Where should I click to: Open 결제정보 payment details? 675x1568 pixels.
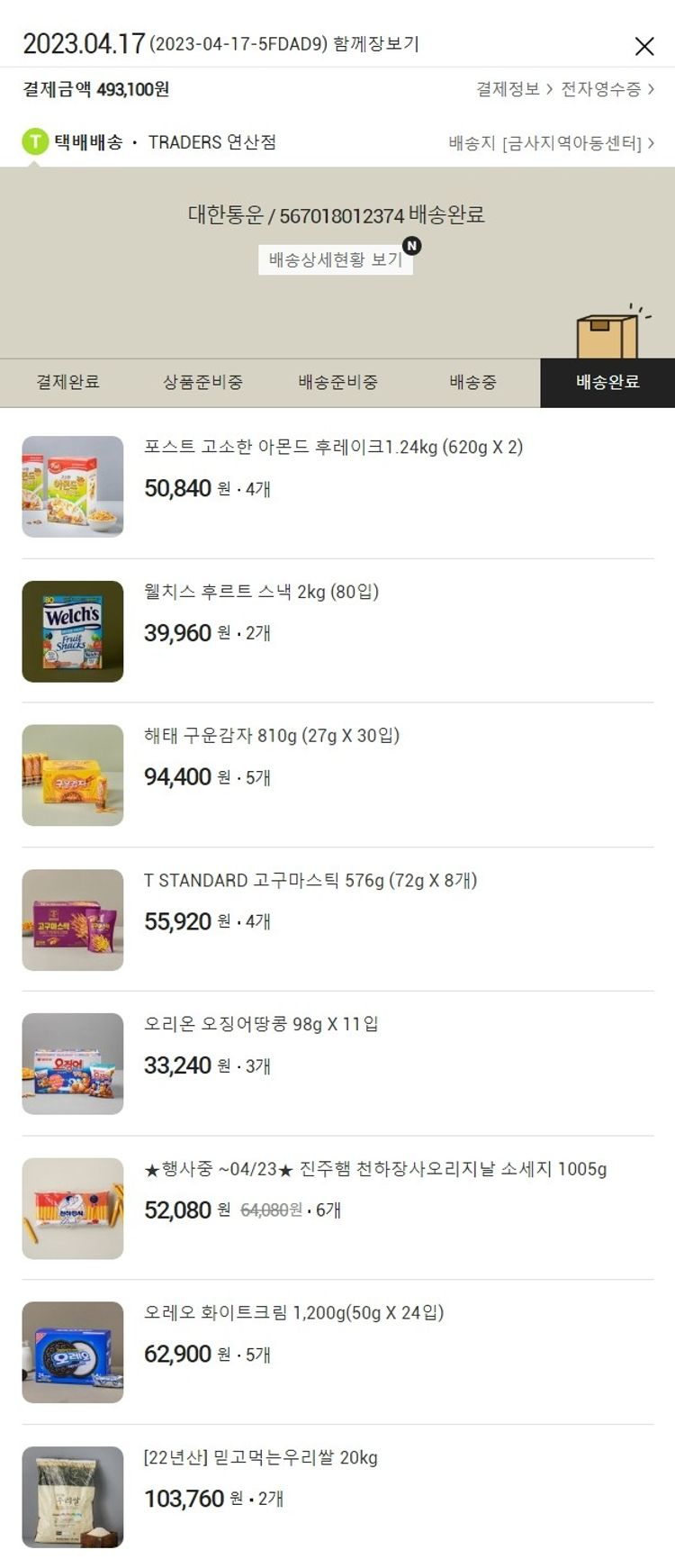[514, 89]
